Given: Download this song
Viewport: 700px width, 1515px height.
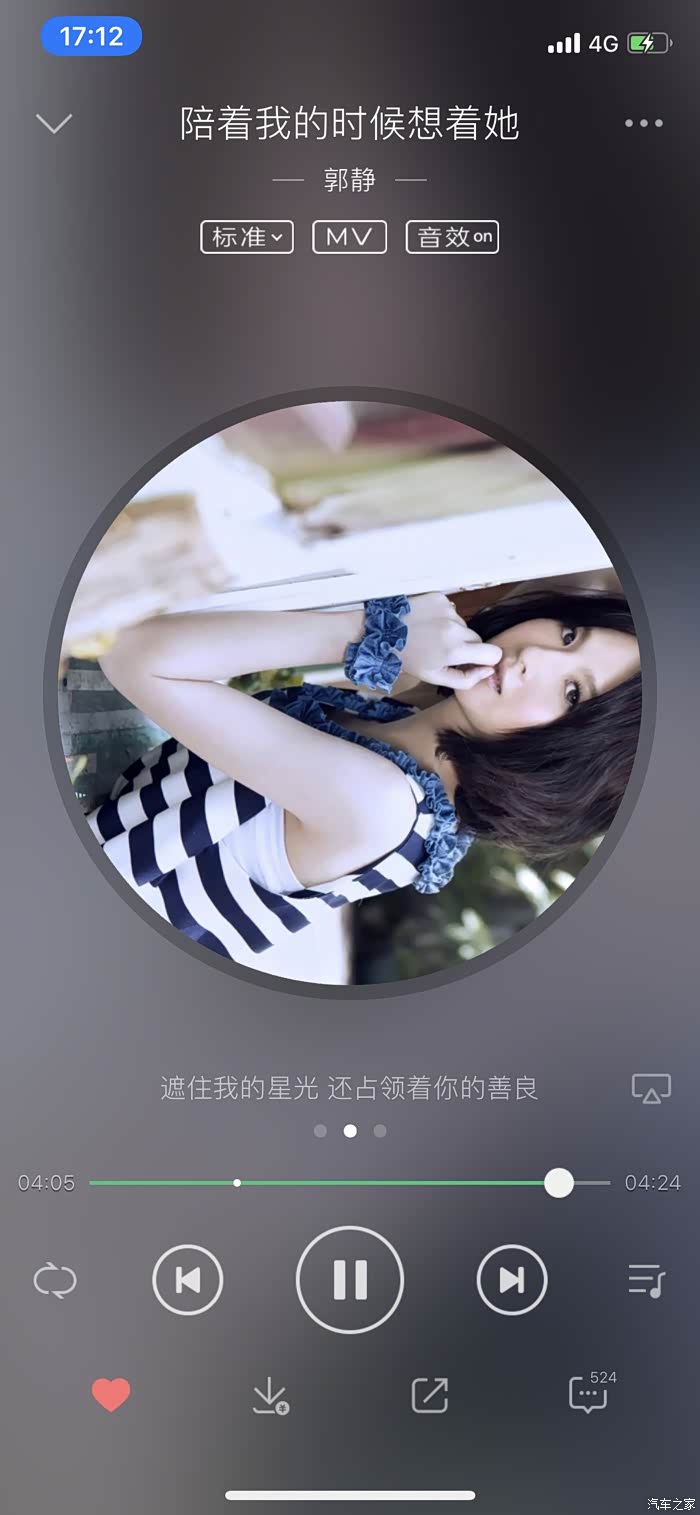Looking at the screenshot, I should pyautogui.click(x=270, y=1395).
